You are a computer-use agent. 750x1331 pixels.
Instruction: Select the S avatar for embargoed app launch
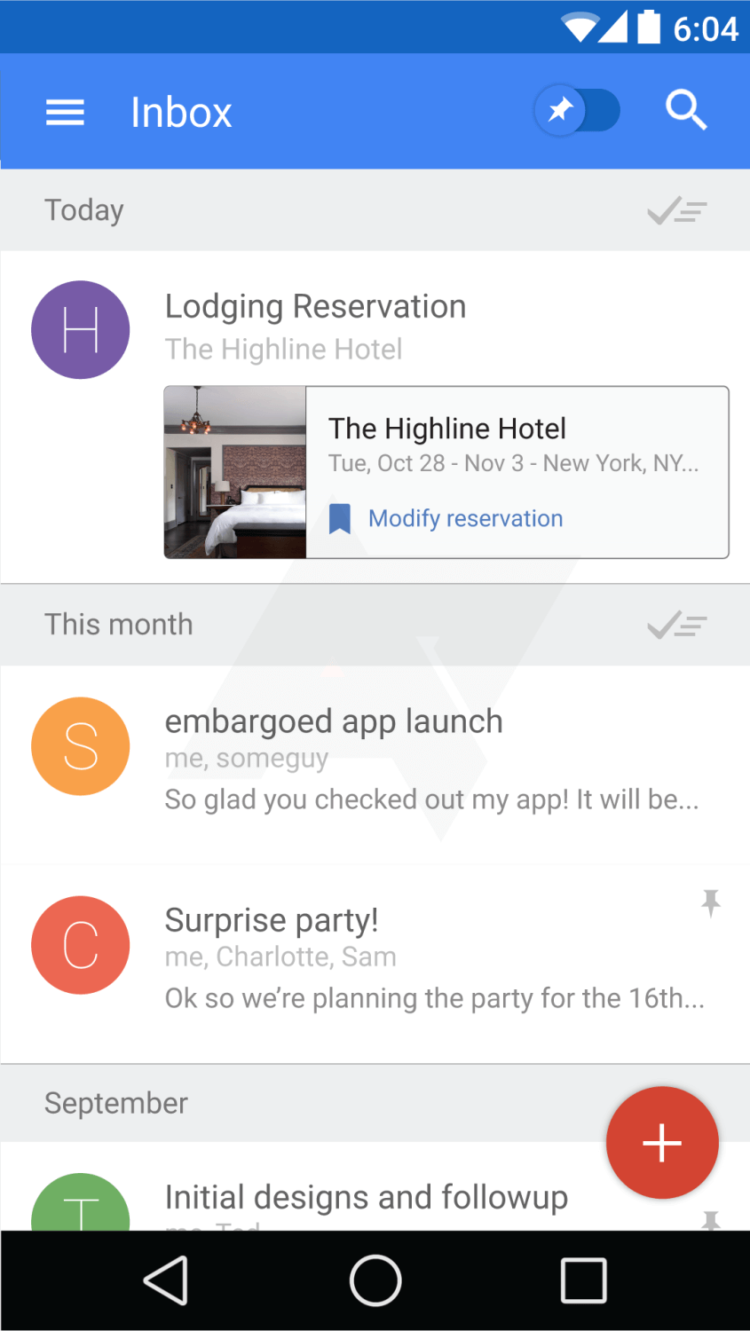(80, 746)
